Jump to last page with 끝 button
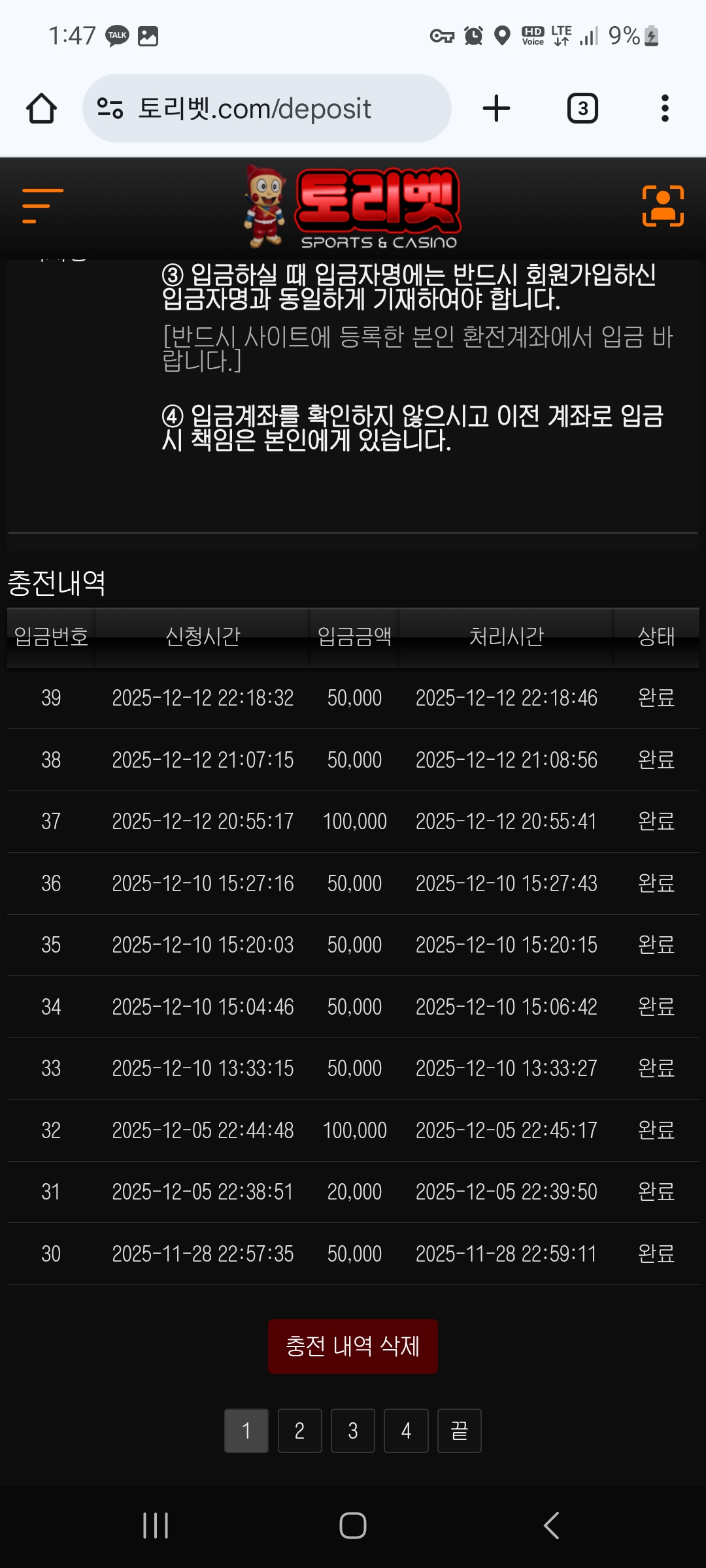 coord(459,1431)
